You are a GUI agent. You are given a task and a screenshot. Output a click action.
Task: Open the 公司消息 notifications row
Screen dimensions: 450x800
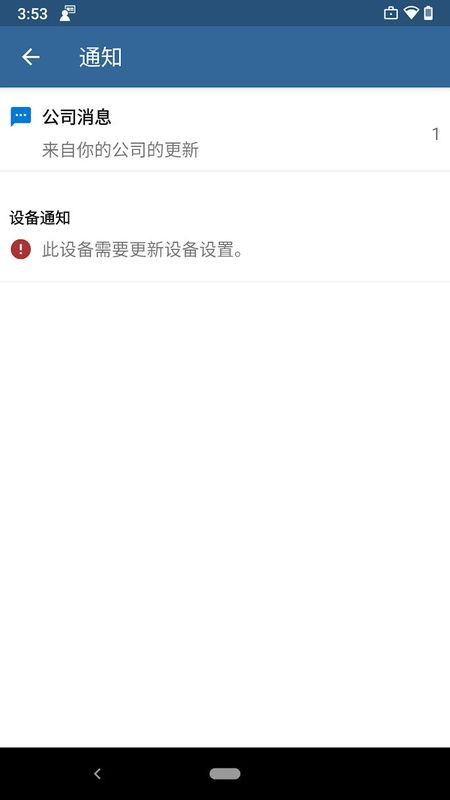pos(225,130)
